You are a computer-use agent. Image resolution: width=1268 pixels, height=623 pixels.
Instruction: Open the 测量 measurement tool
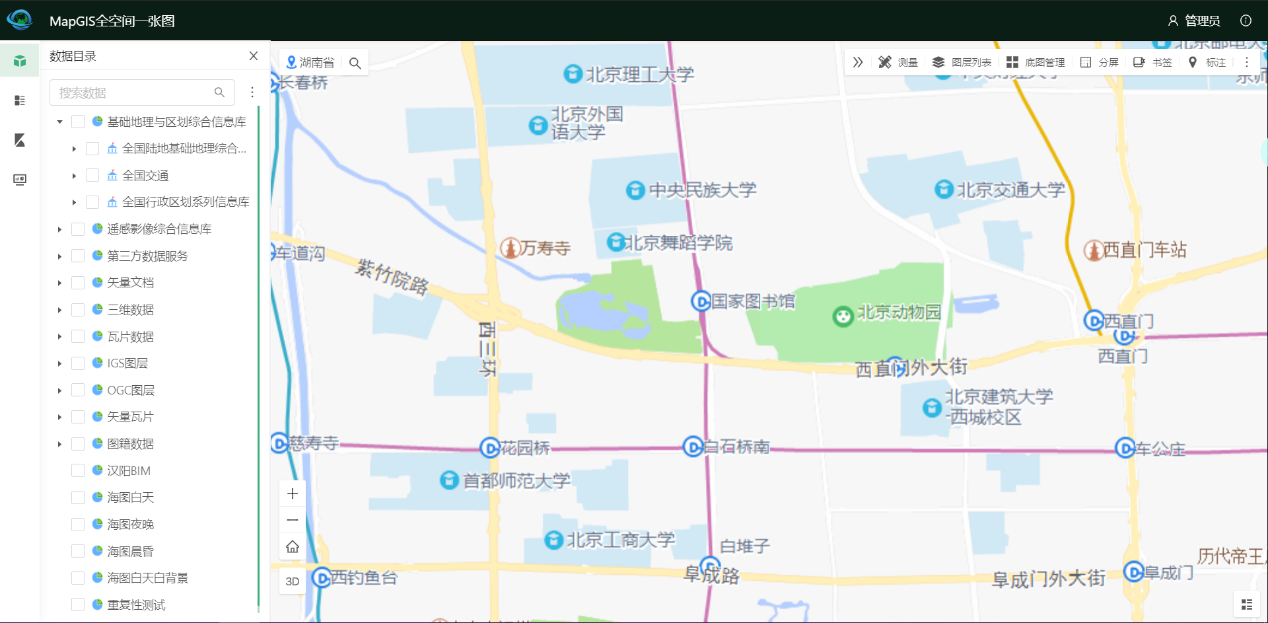tap(898, 62)
